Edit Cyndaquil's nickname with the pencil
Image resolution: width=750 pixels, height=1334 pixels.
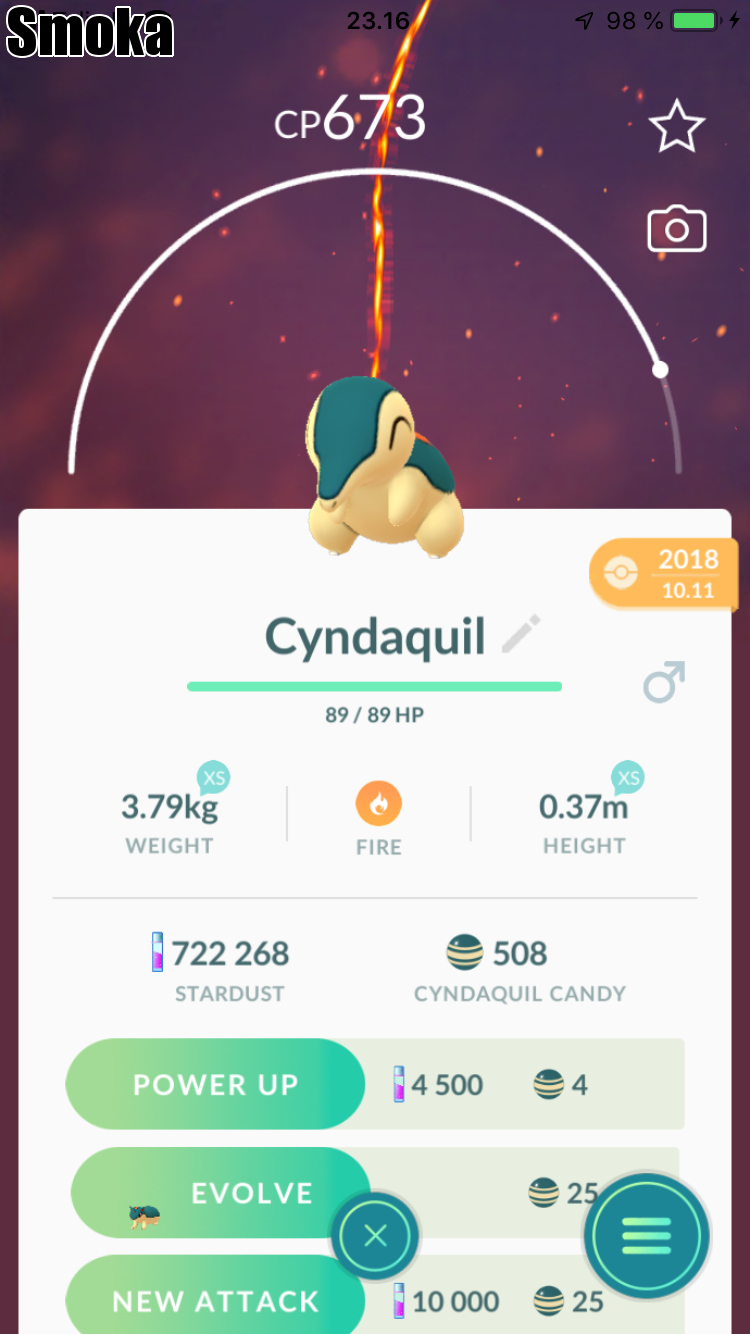coord(521,635)
